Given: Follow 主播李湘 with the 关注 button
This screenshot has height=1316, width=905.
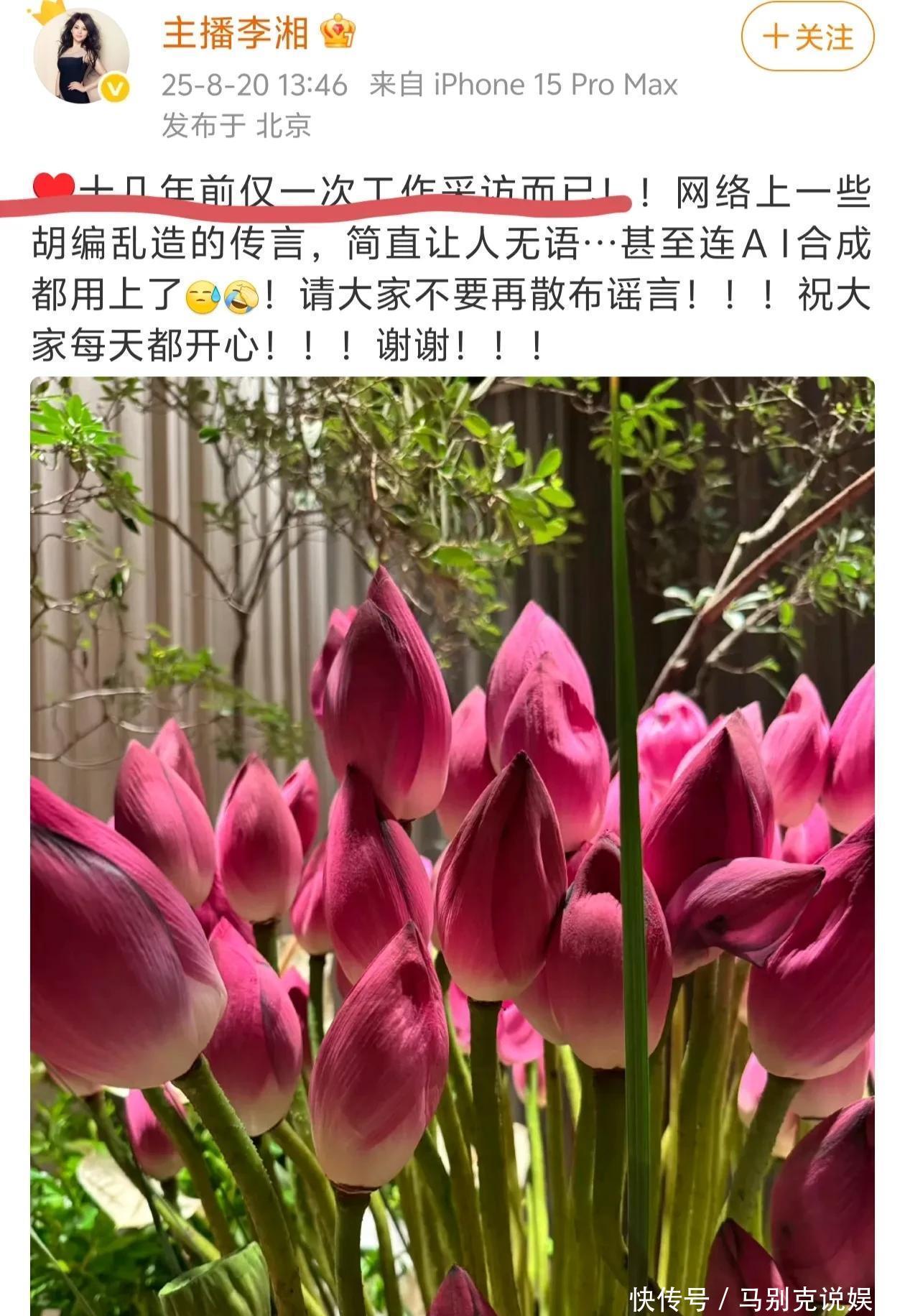Looking at the screenshot, I should (807, 37).
